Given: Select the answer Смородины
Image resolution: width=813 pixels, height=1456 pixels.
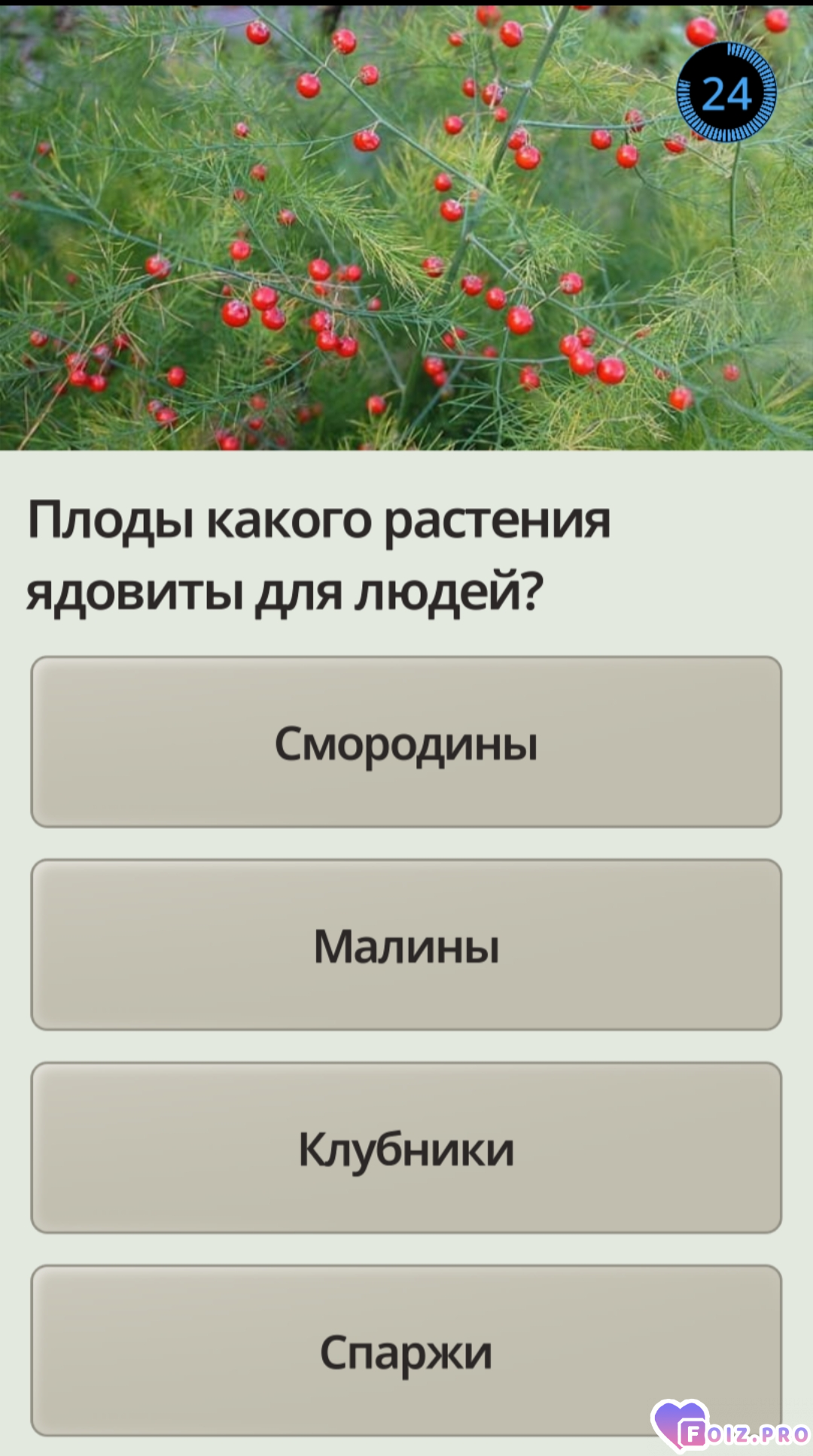Looking at the screenshot, I should coord(406,742).
